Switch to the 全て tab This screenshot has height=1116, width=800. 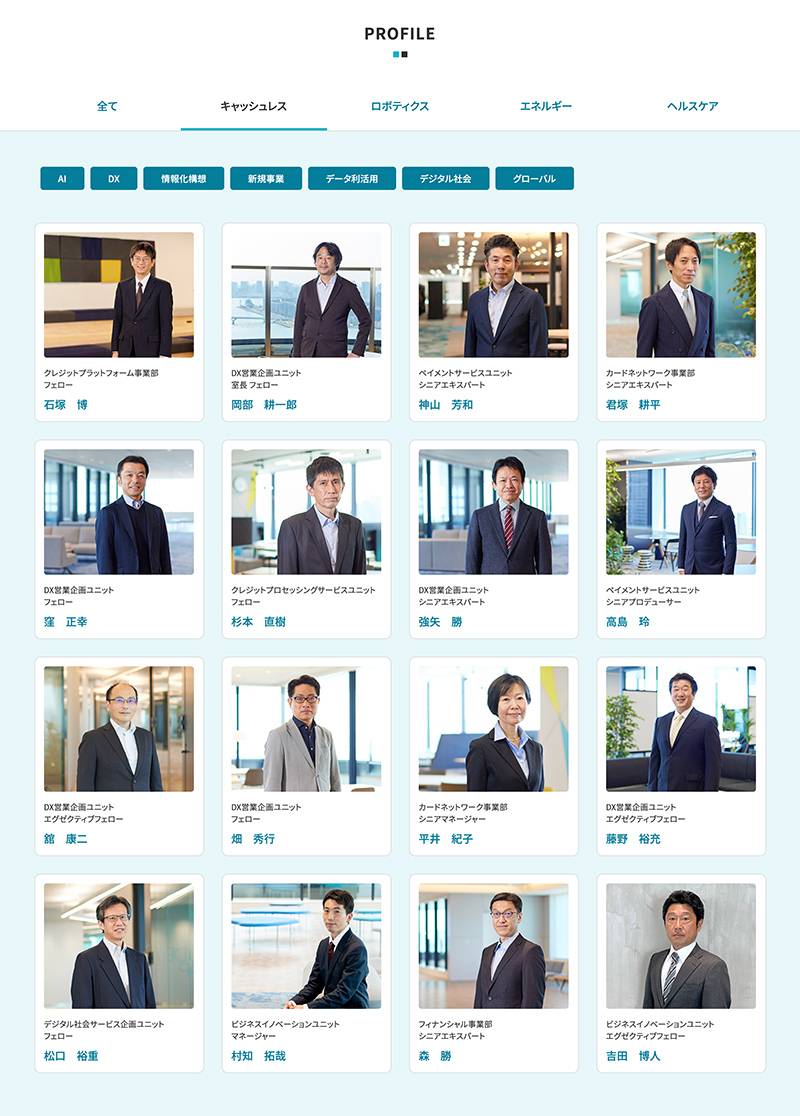pos(107,106)
